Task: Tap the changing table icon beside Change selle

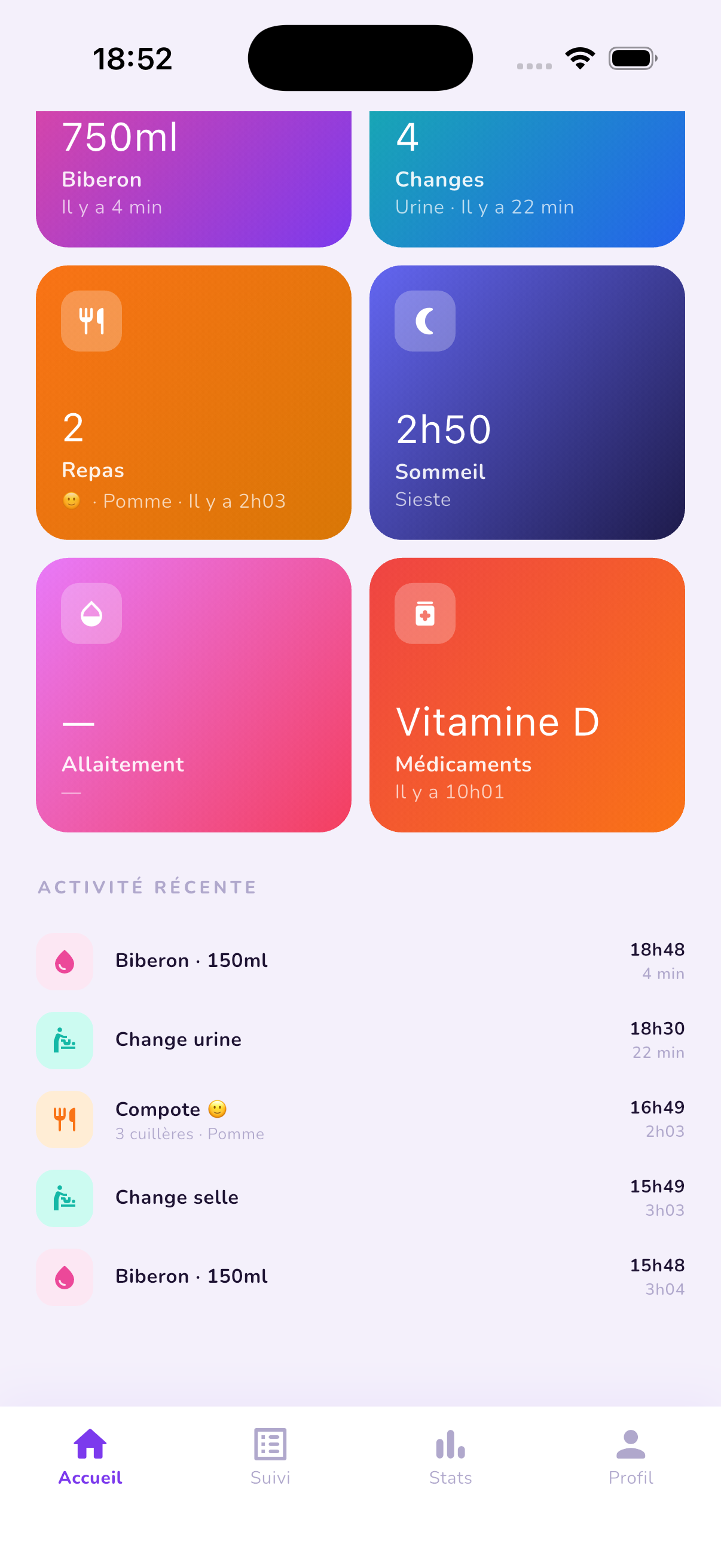Action: [65, 1198]
